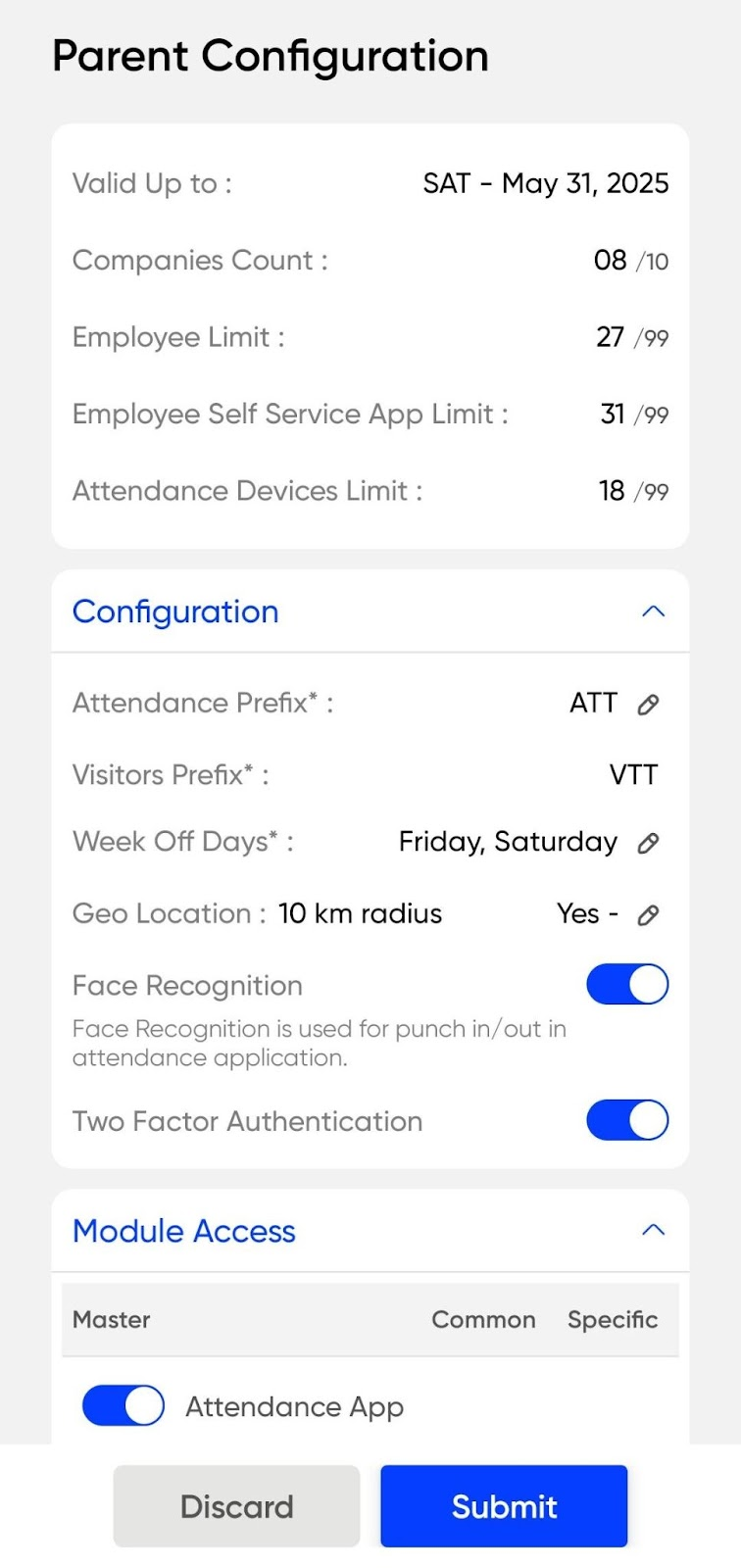Edit the Attendance Prefix value
741x1568 pixels.
(648, 705)
